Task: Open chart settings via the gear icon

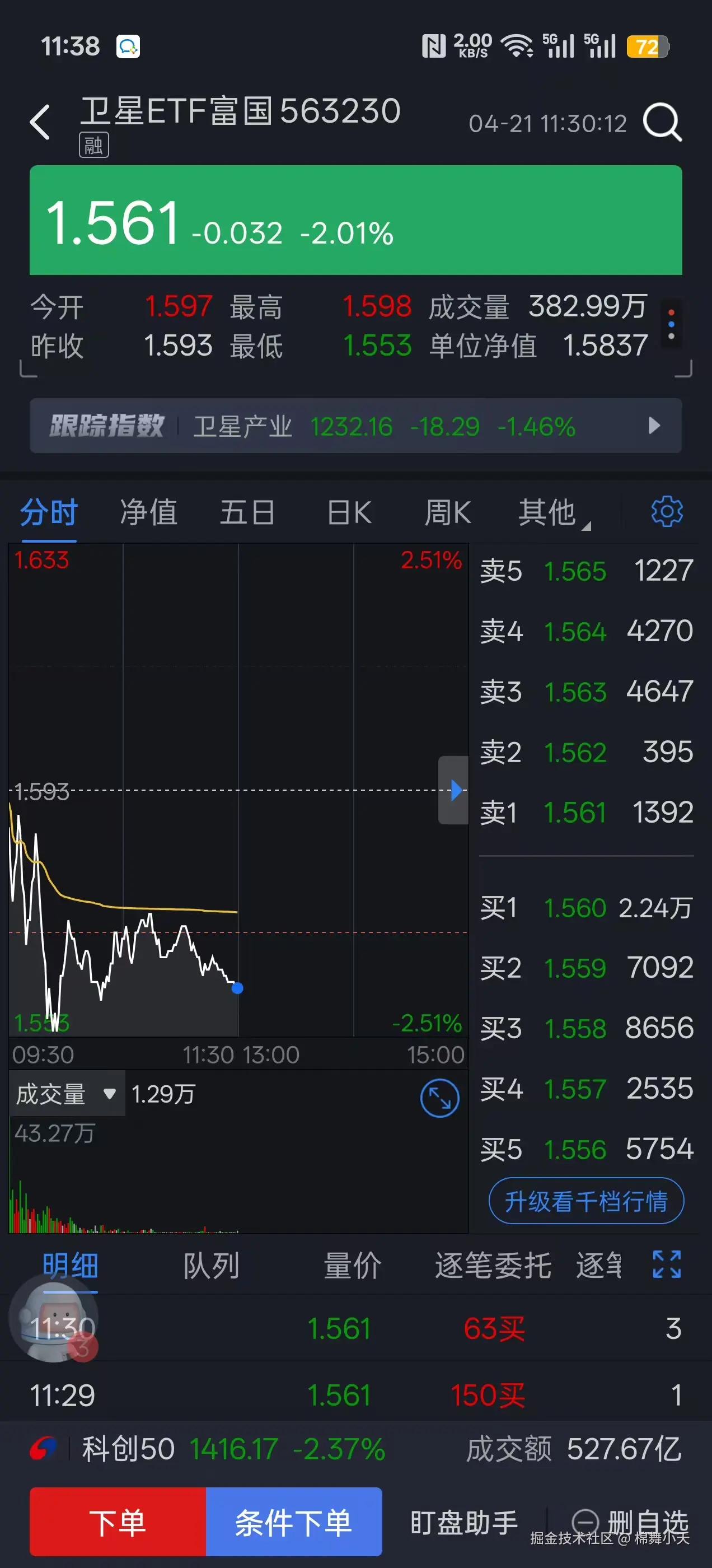Action: (666, 511)
